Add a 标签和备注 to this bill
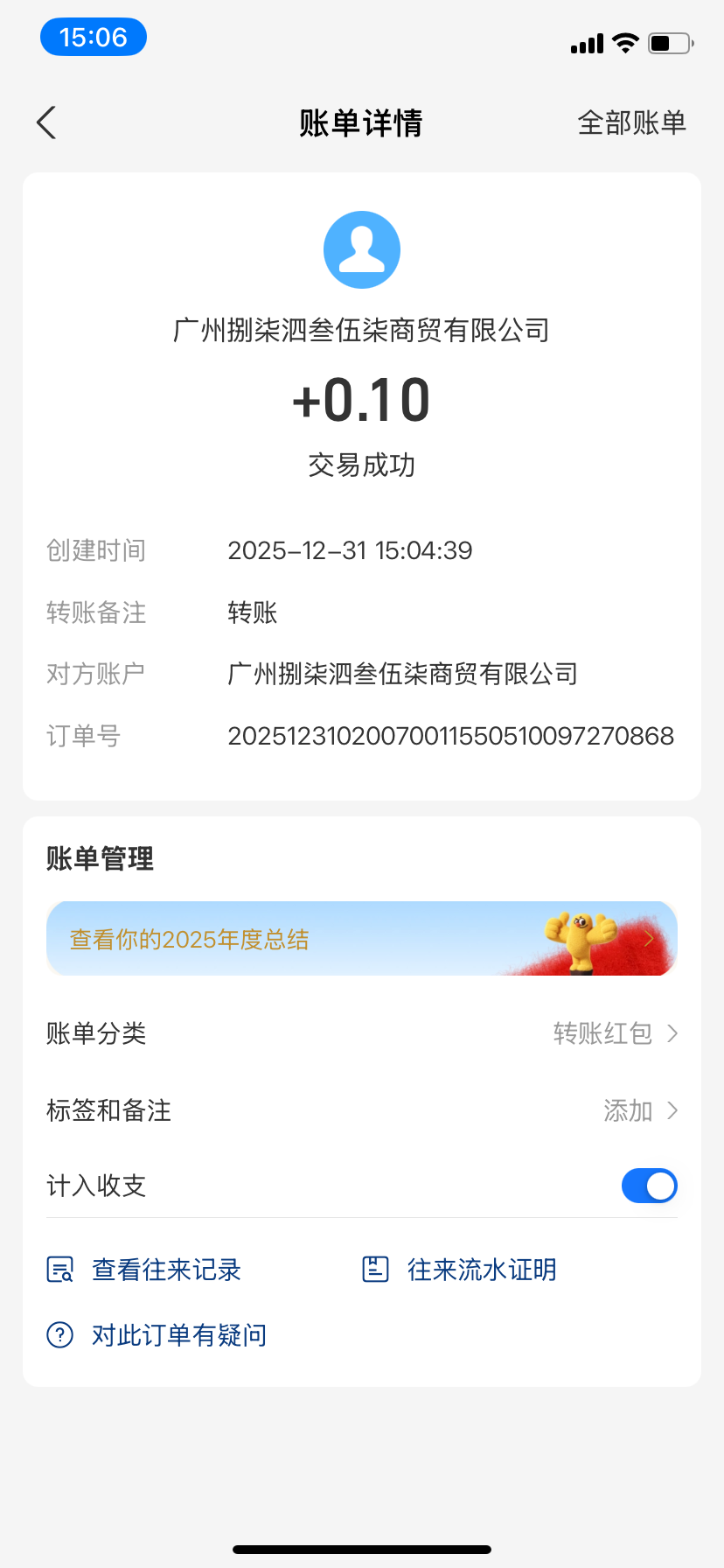 tap(638, 1110)
